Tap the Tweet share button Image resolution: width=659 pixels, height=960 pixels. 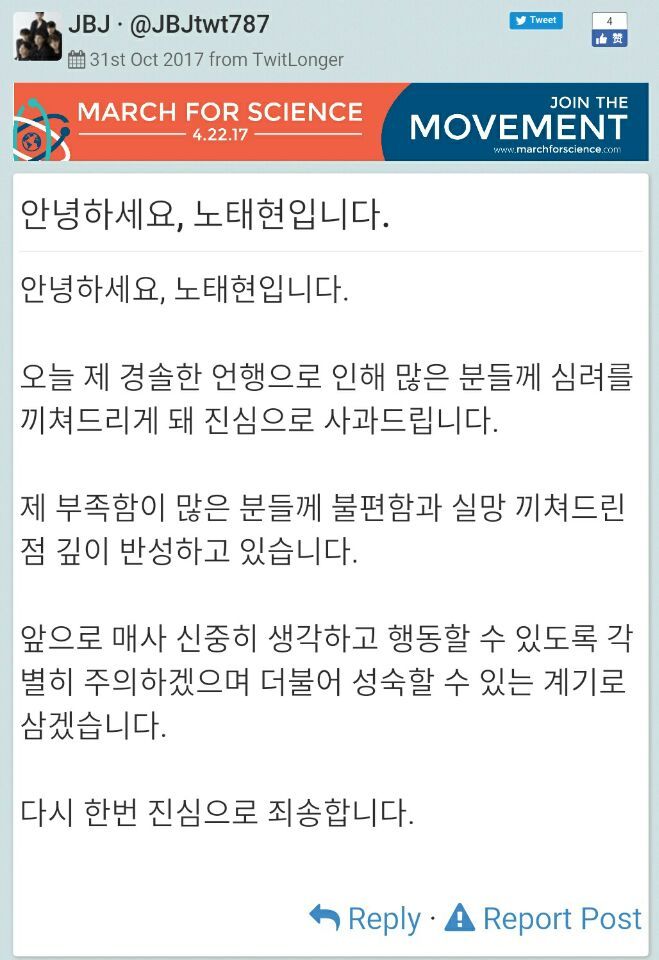point(535,20)
